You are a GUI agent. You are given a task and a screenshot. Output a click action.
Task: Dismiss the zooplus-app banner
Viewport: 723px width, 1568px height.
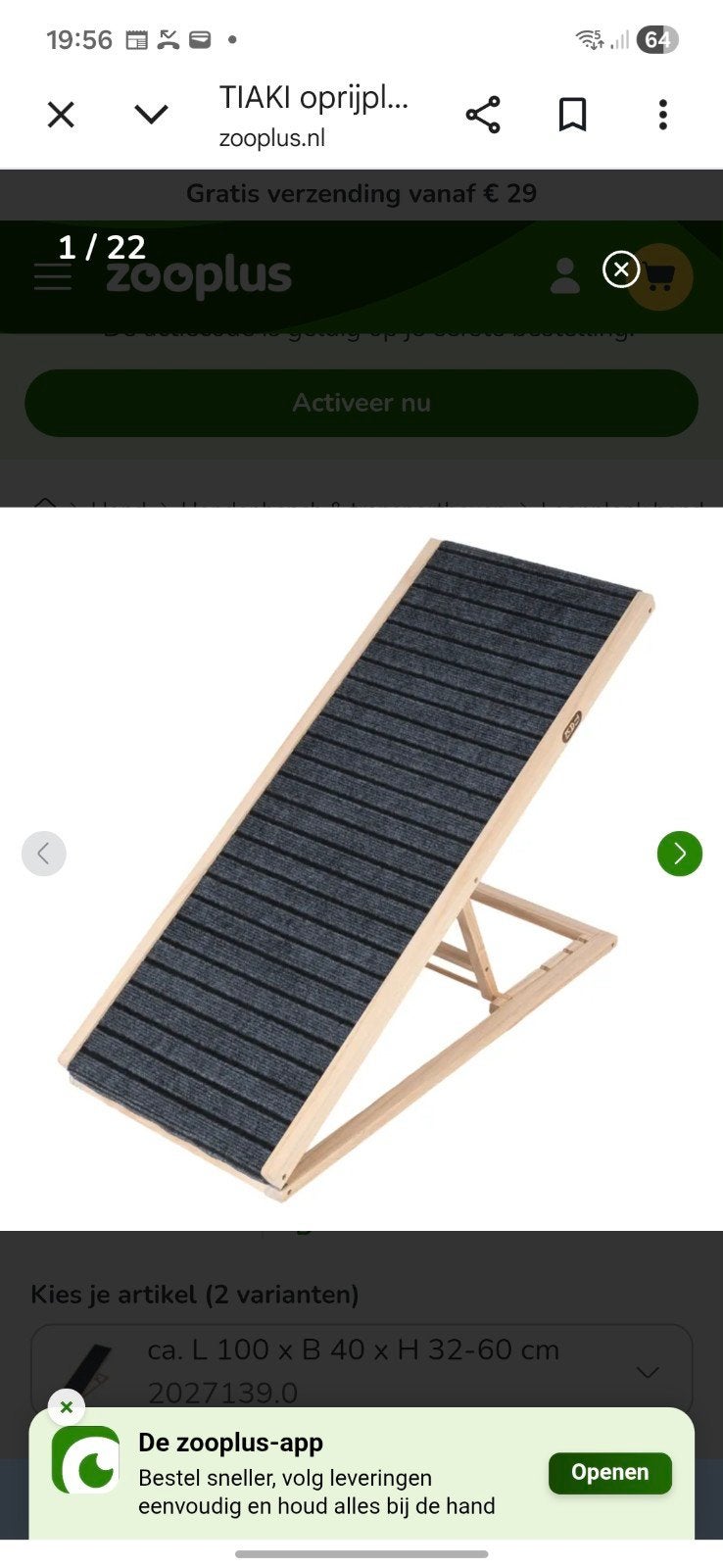coord(67,1407)
